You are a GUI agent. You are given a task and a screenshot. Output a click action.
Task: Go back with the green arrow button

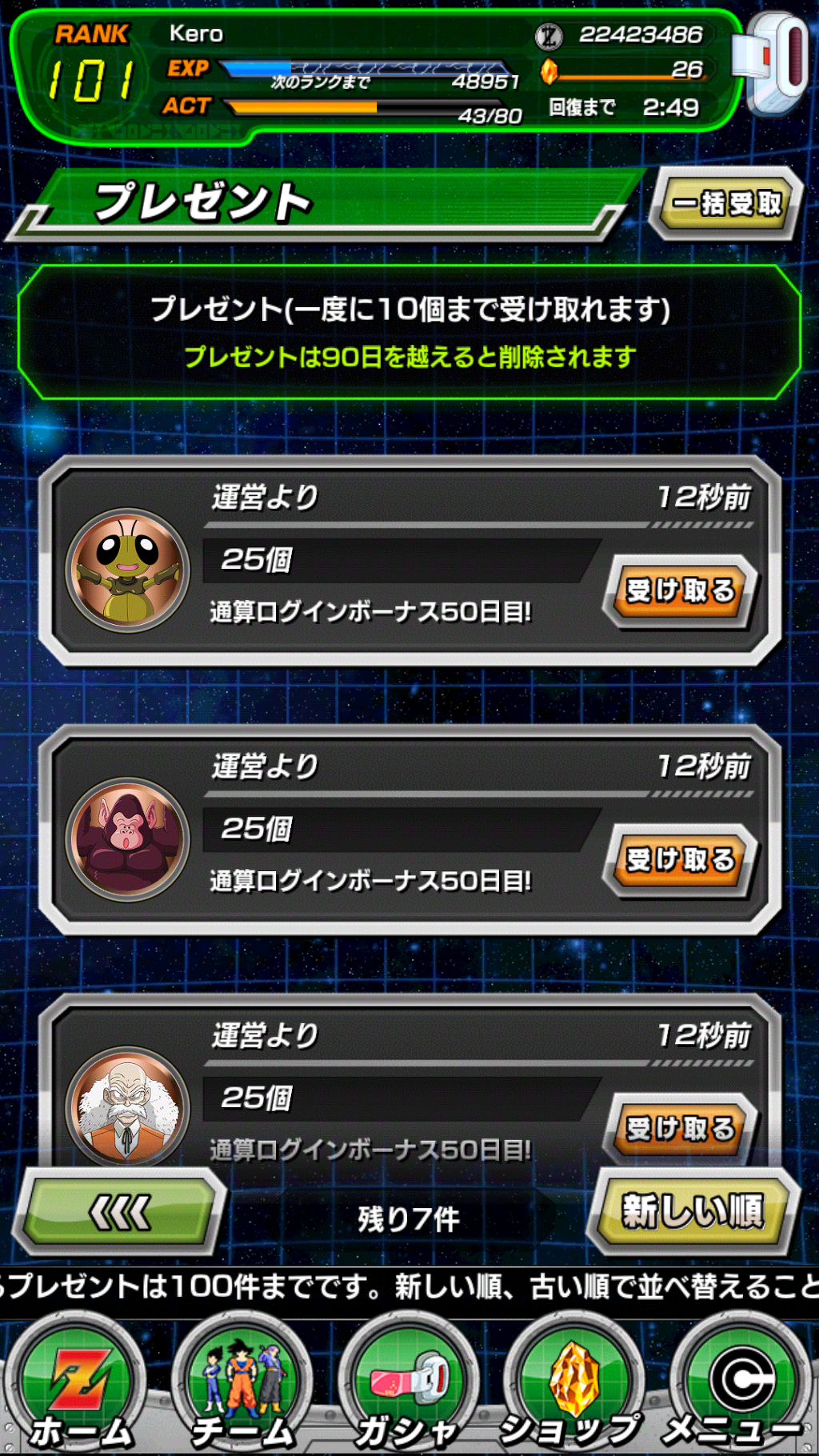point(120,1213)
